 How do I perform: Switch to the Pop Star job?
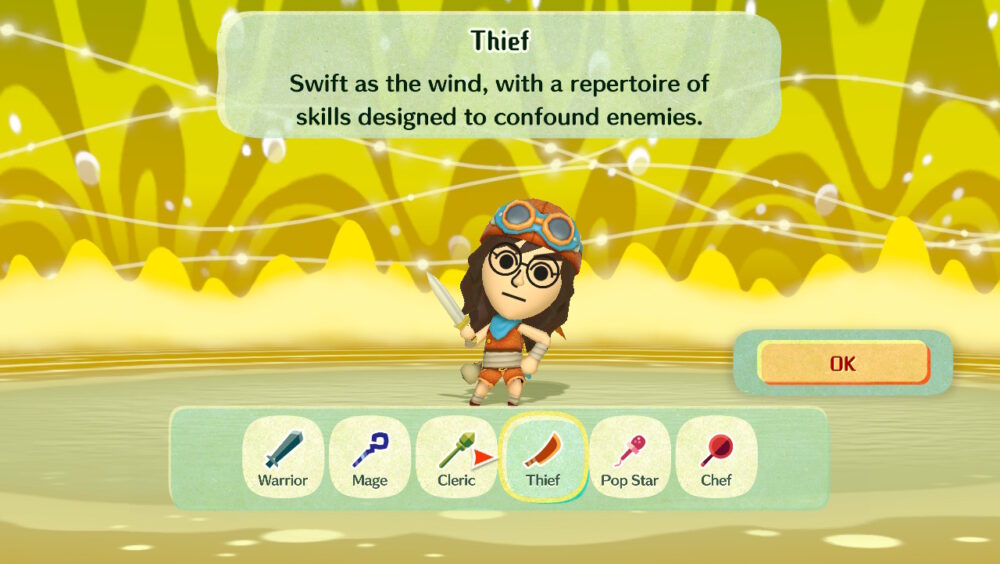630,457
